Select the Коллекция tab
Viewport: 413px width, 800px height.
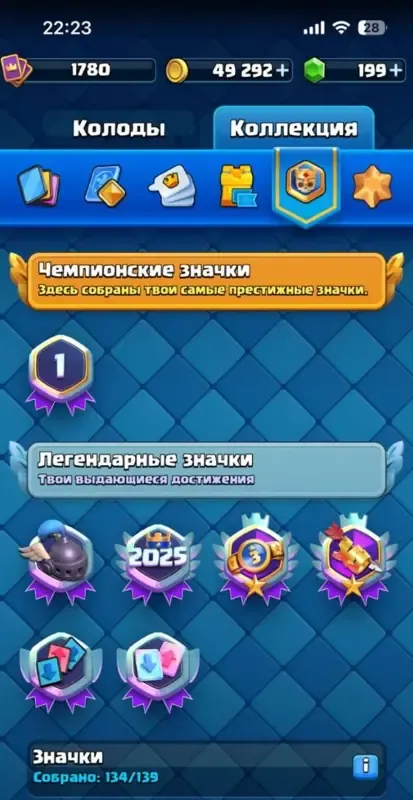294,129
